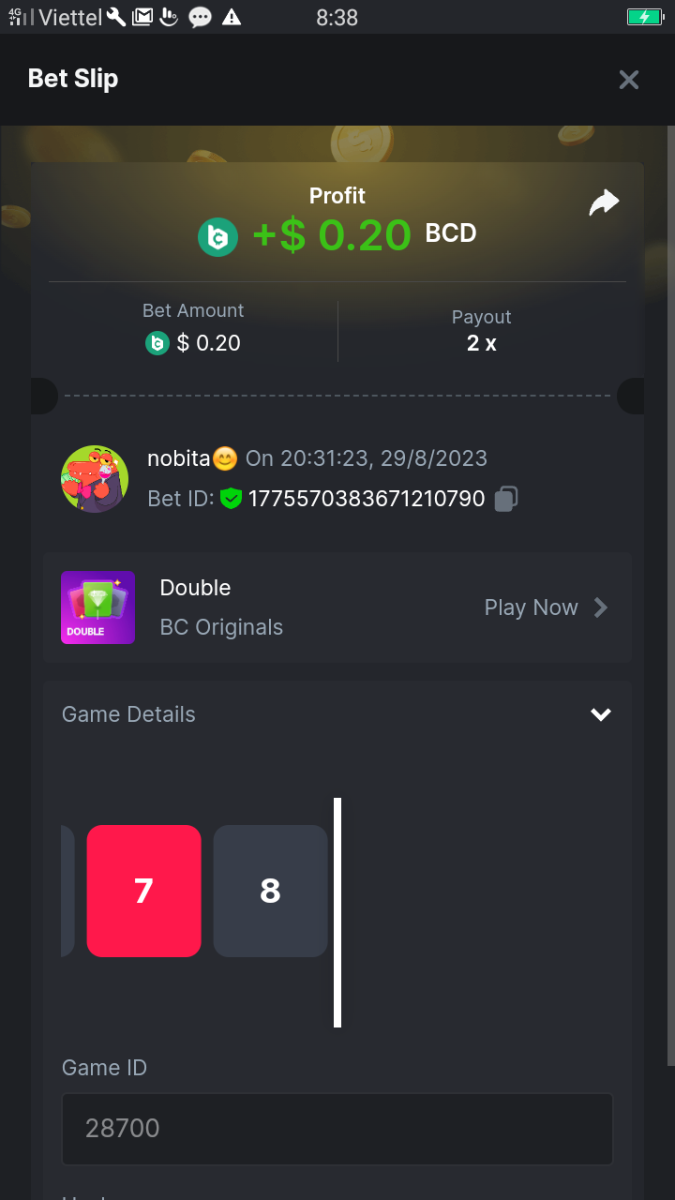675x1200 pixels.
Task: Collapse the Game Details section
Action: pyautogui.click(x=600, y=714)
